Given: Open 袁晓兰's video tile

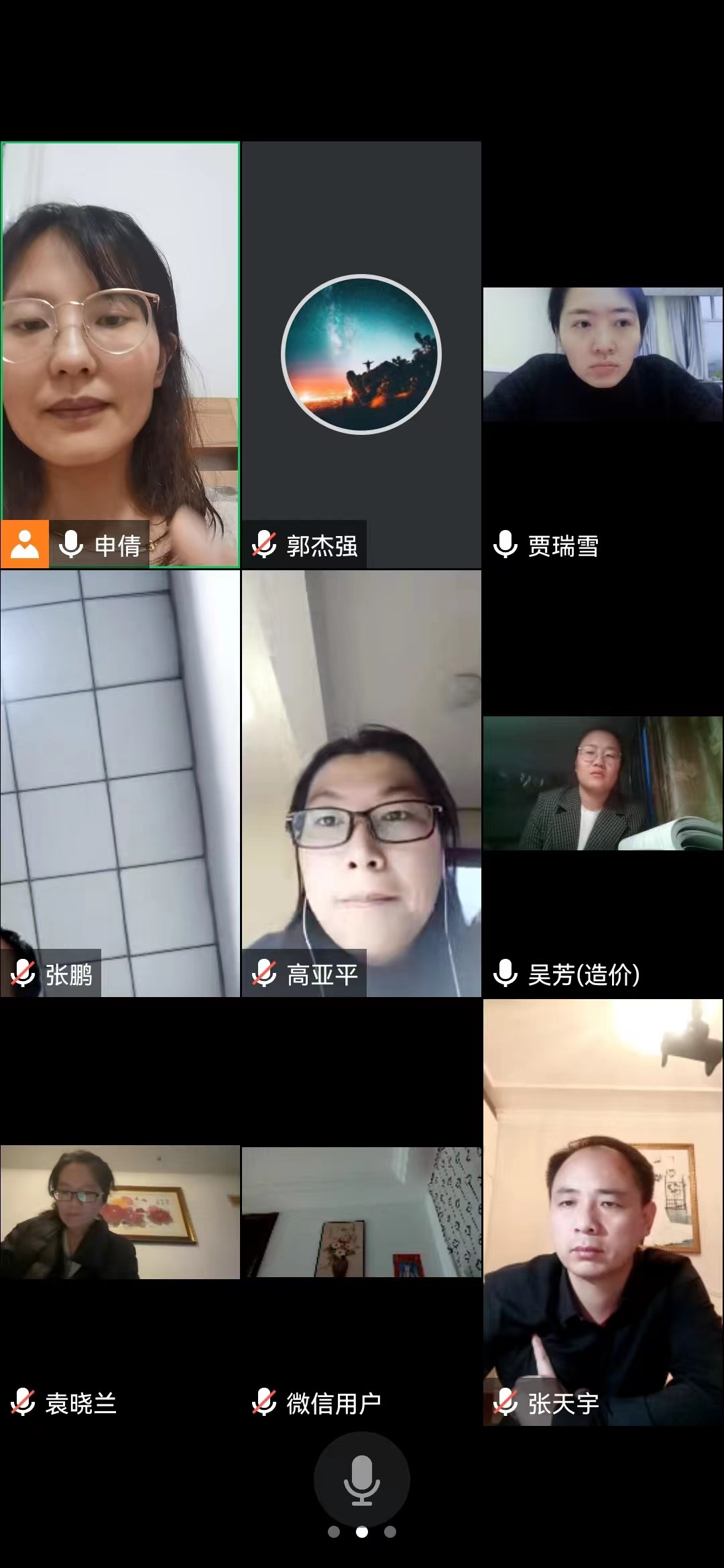Looking at the screenshot, I should pyautogui.click(x=120, y=1212).
